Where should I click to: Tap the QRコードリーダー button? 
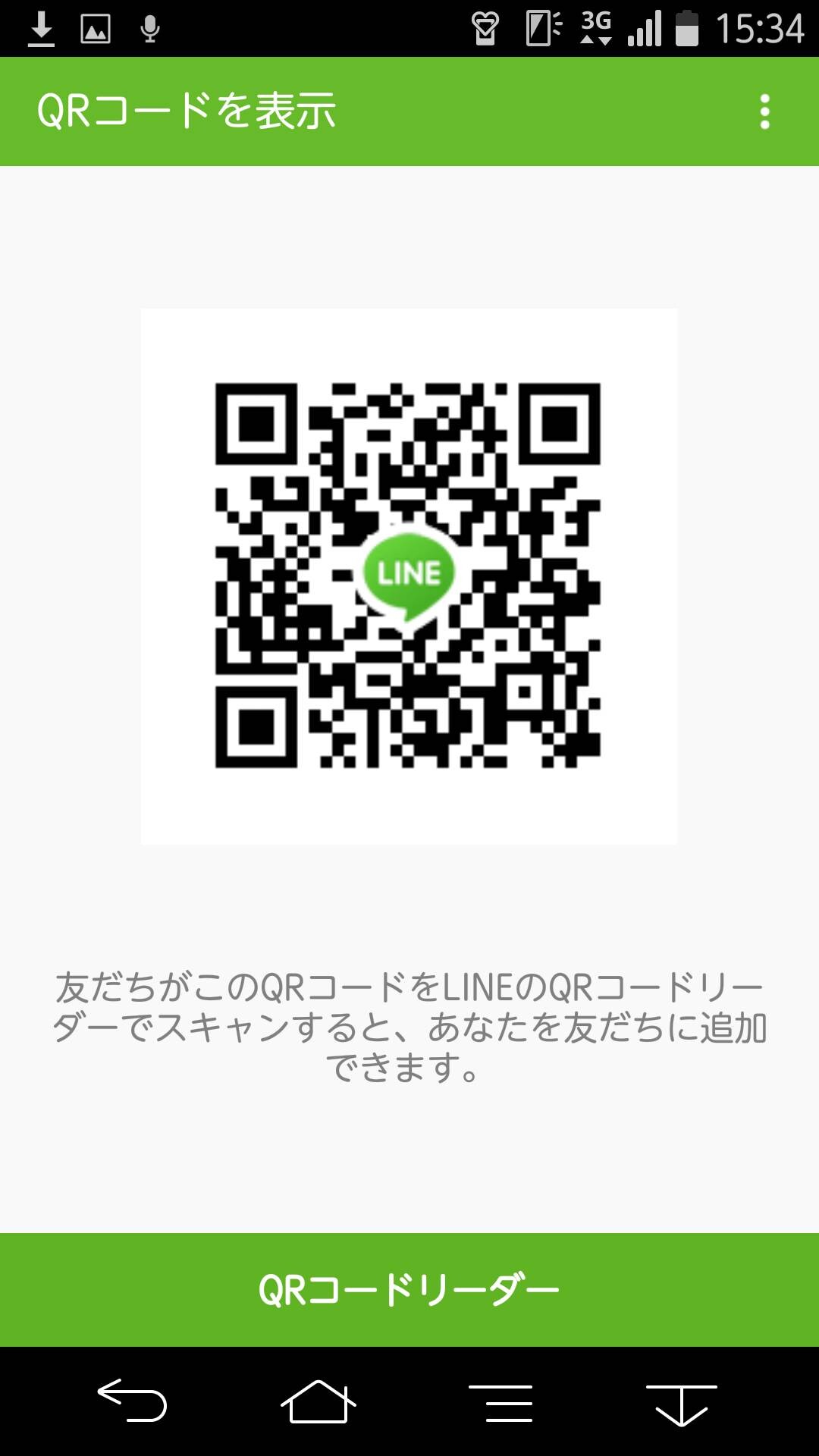[x=409, y=1289]
